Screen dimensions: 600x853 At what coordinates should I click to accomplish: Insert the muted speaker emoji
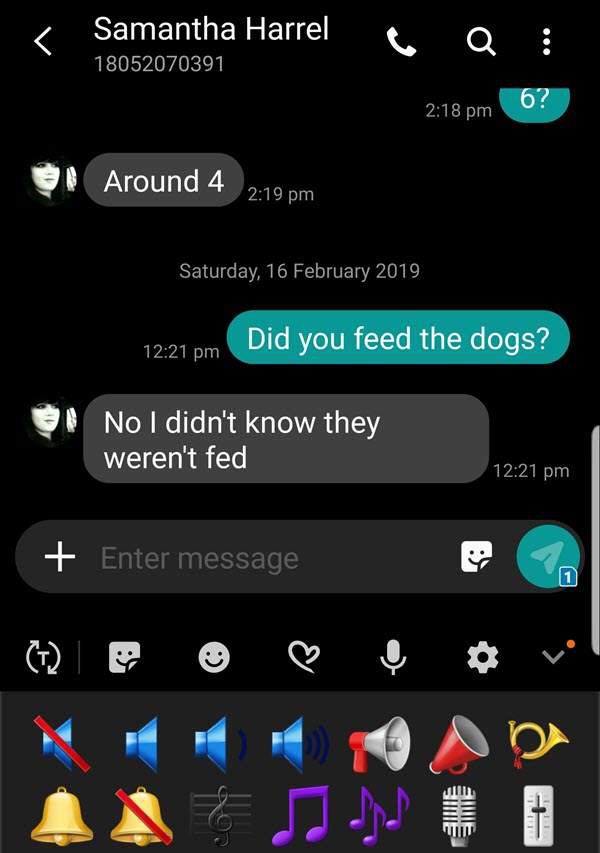click(60, 744)
